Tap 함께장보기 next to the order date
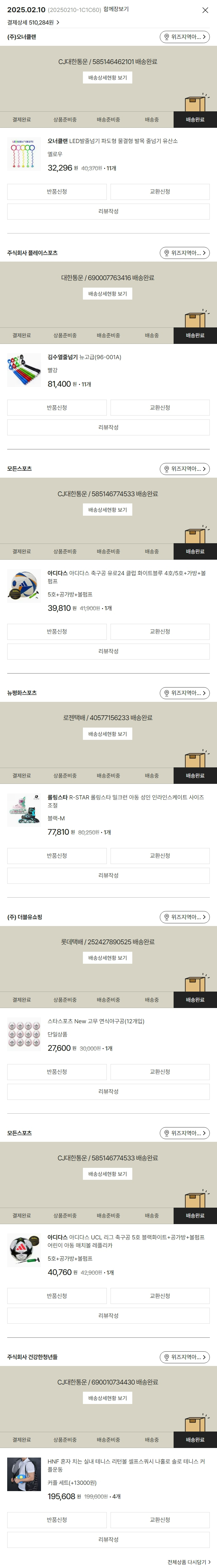This screenshot has height=1568, width=217. pyautogui.click(x=116, y=10)
